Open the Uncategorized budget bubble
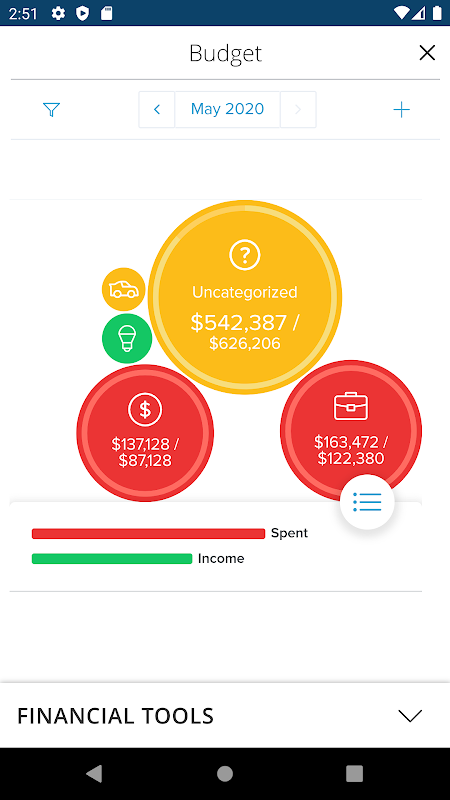The image size is (450, 800). click(x=245, y=297)
